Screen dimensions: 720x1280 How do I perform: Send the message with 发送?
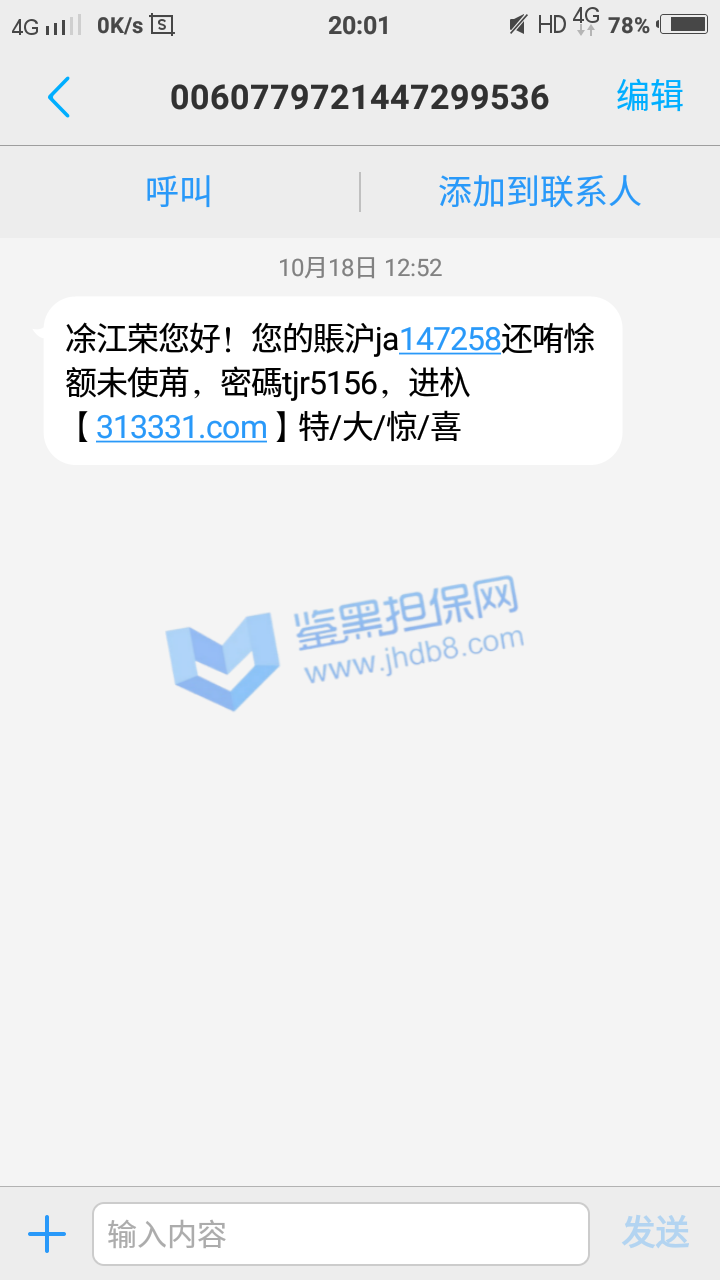click(x=655, y=1232)
